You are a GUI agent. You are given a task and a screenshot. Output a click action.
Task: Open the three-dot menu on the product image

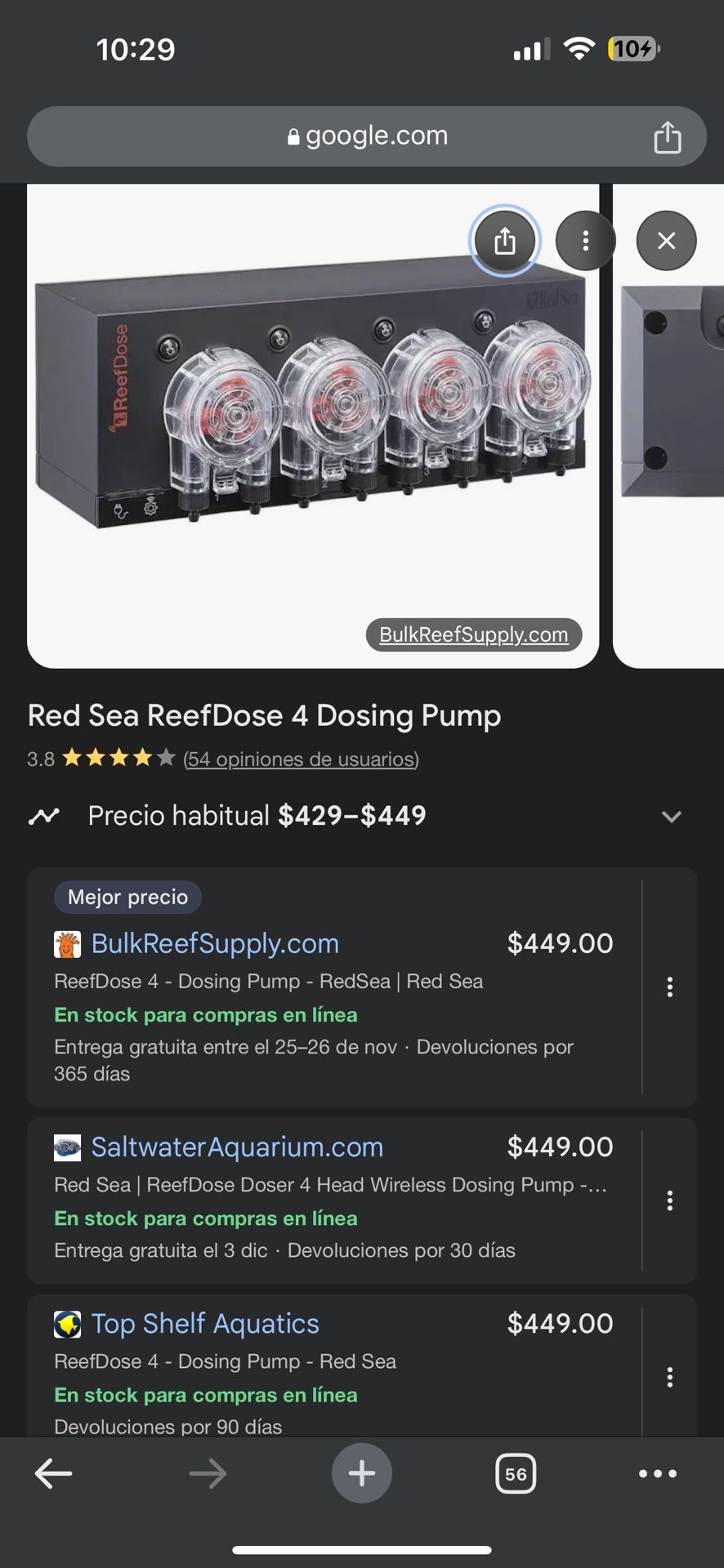coord(585,241)
